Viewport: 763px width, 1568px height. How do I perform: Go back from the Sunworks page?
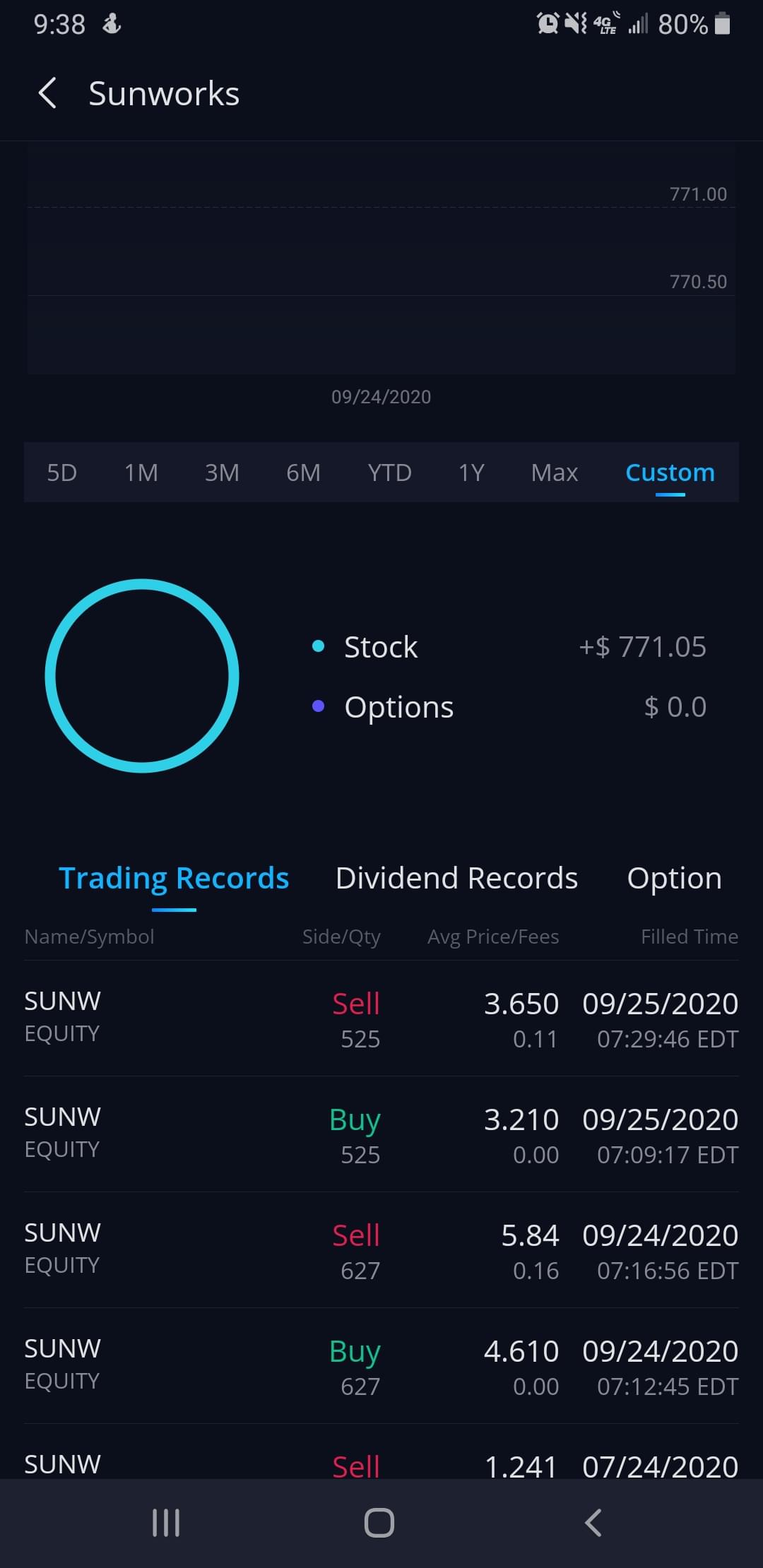[47, 93]
